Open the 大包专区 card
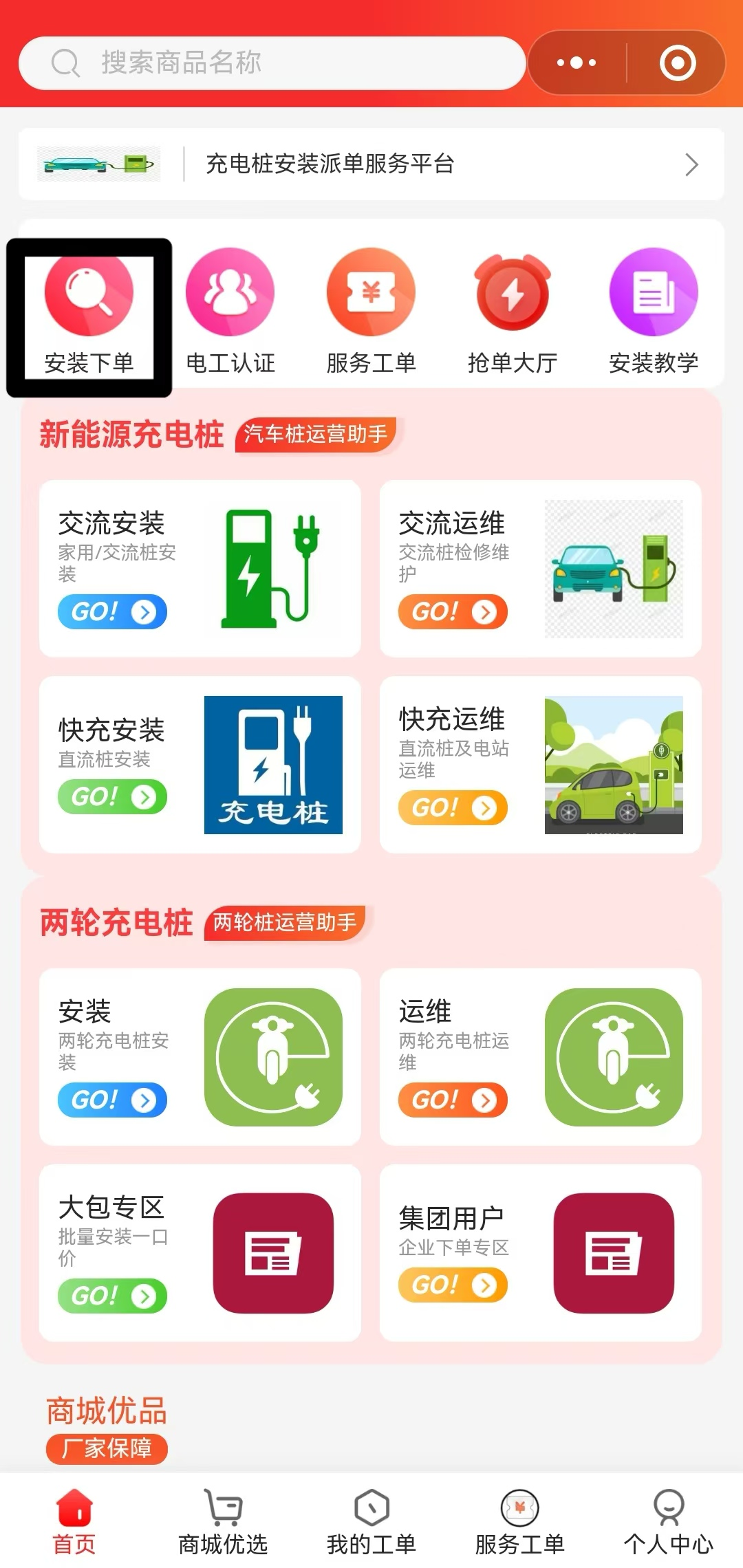Image resolution: width=743 pixels, height=1568 pixels. [200, 1253]
